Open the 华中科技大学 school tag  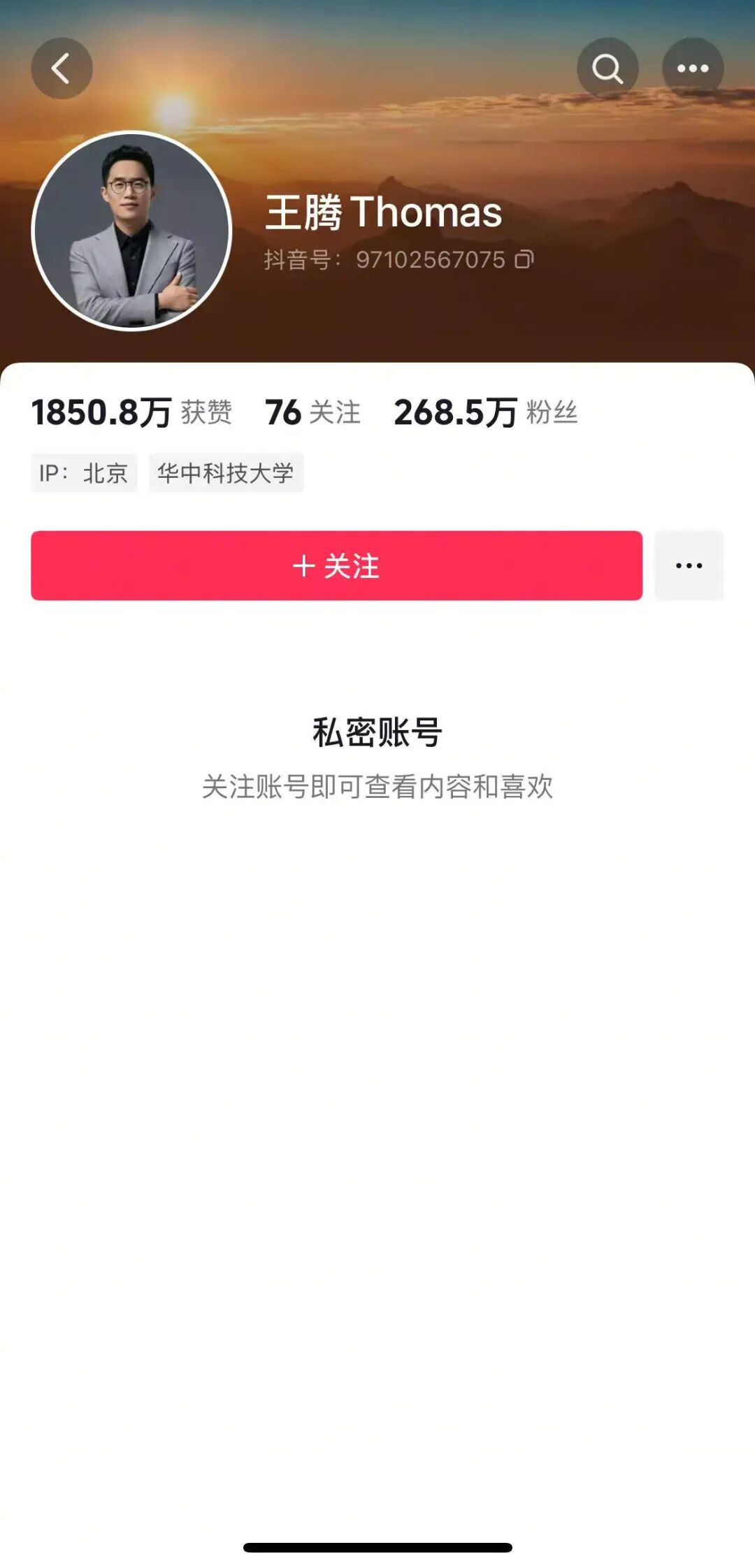pos(226,473)
